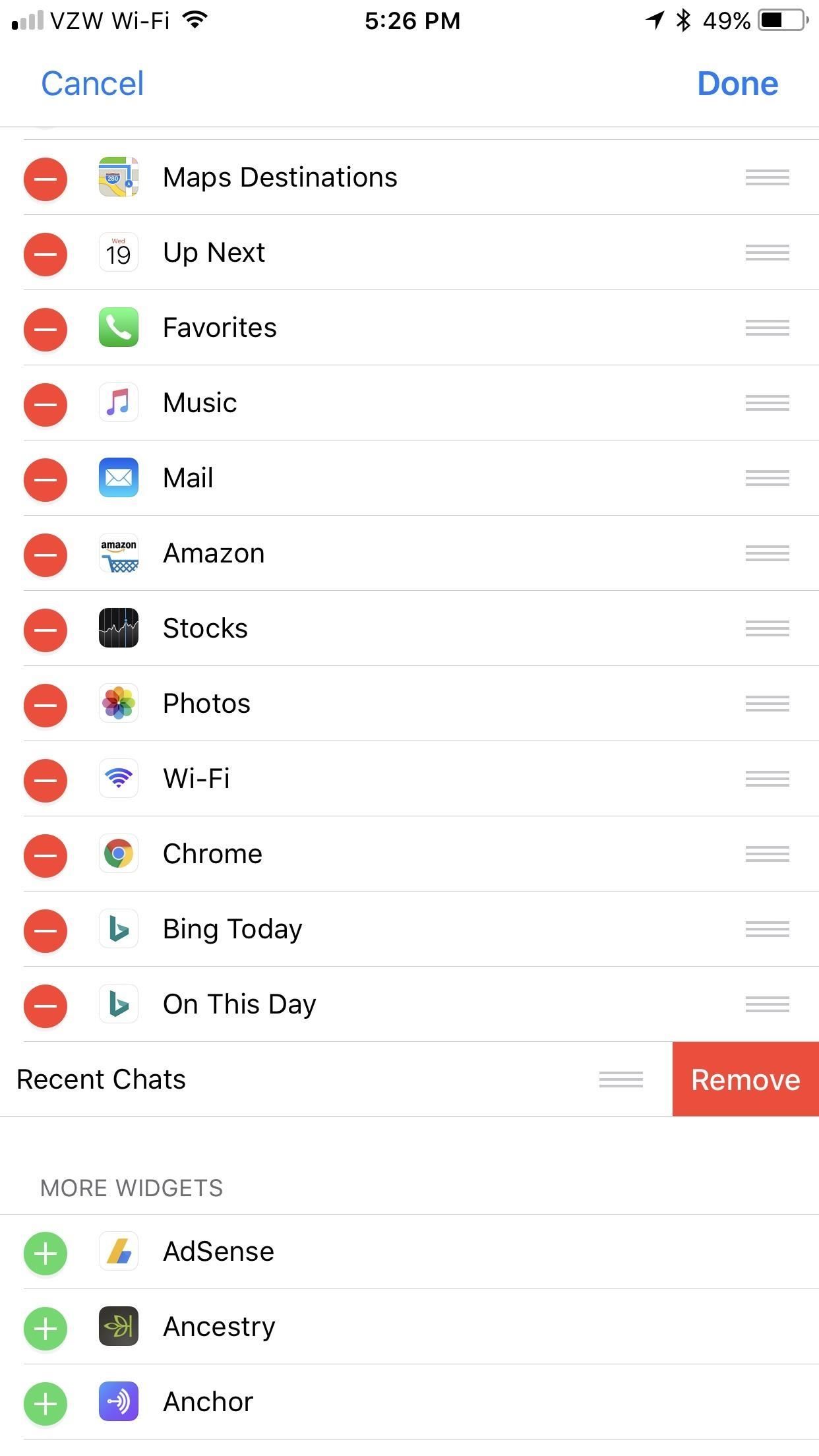The width and height of the screenshot is (819, 1456).
Task: Delete Chrome from the active widgets
Action: 45,855
